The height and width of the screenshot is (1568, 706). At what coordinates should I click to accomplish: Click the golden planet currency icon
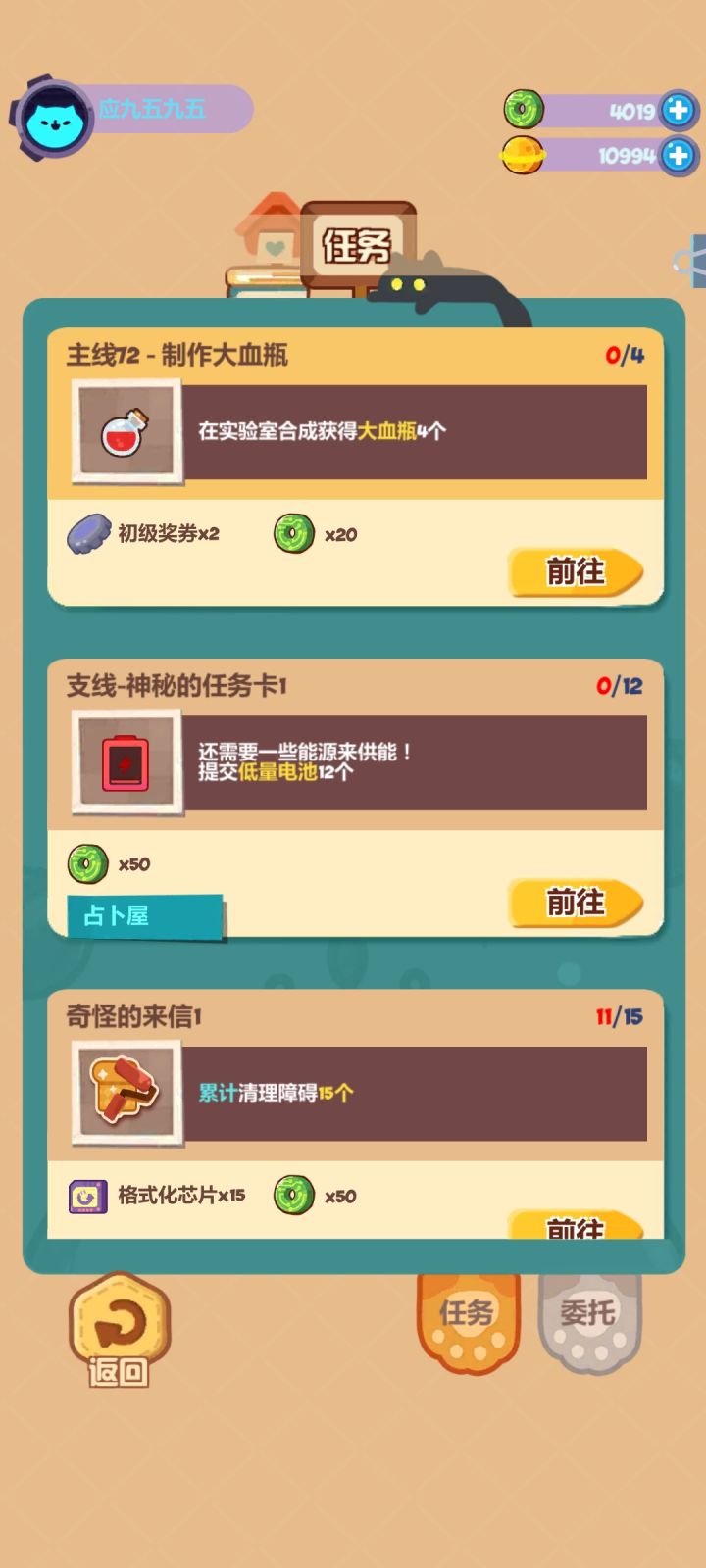click(x=523, y=155)
